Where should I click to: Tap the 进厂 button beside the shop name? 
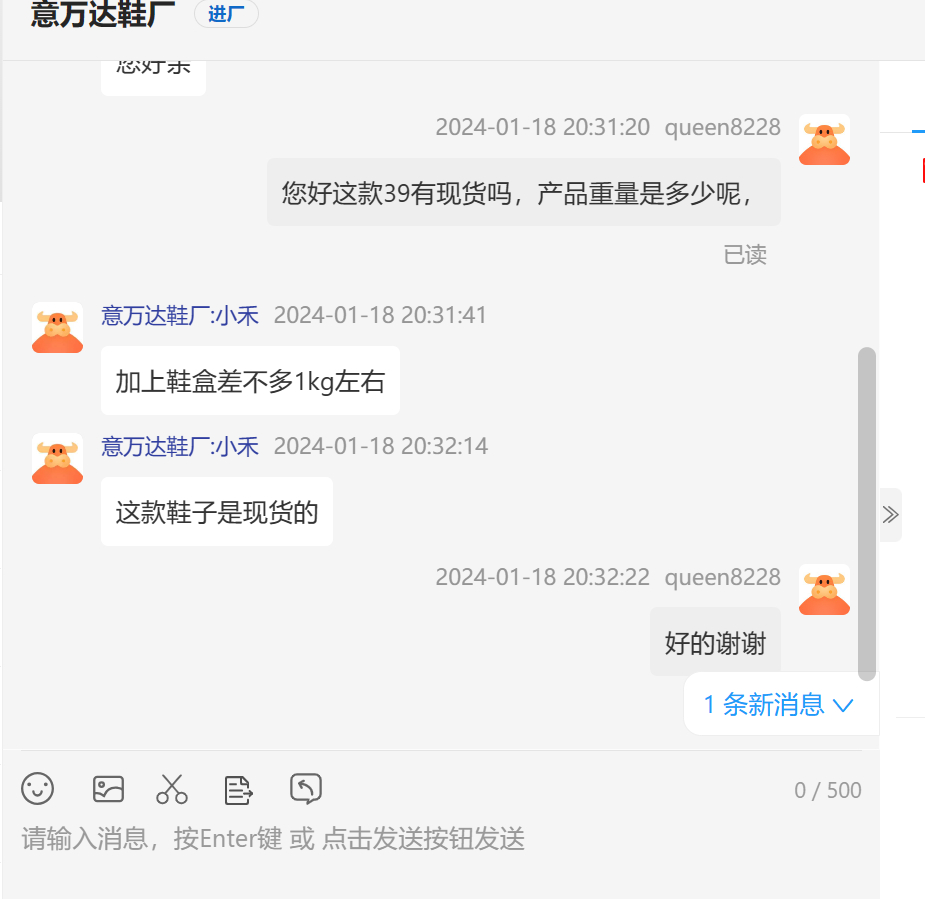click(226, 15)
